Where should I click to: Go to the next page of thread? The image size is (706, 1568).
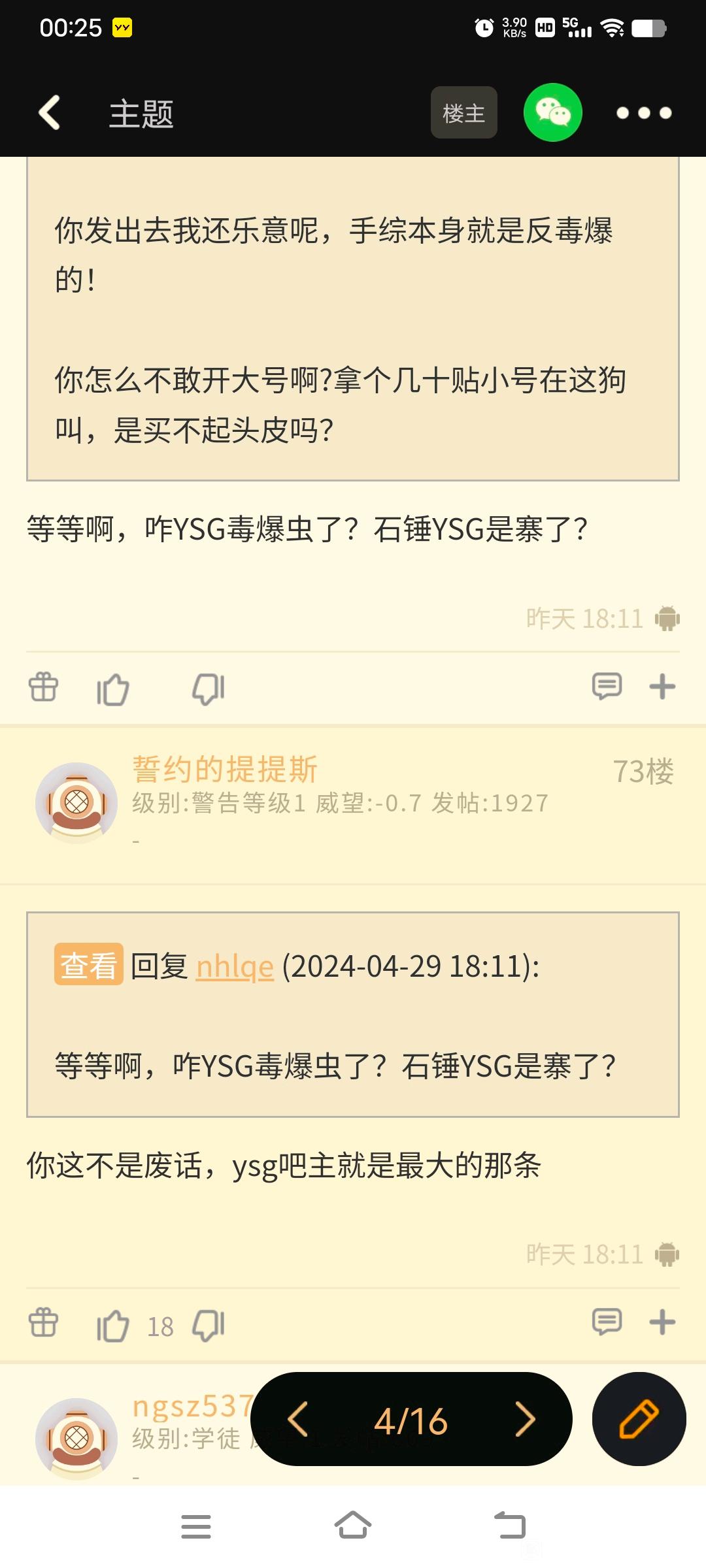tap(525, 1418)
